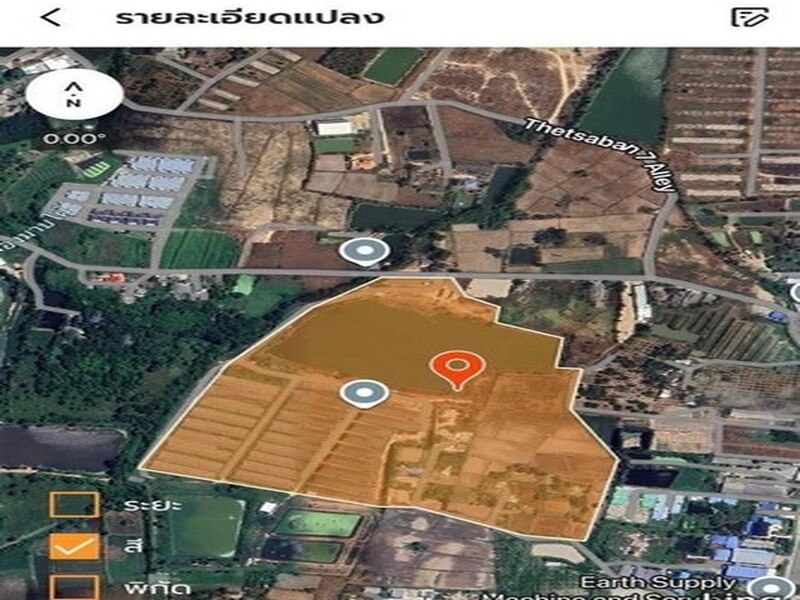Viewport: 800px width, 600px height.
Task: Enable the ระยะ distance checkbox
Action: pyautogui.click(x=75, y=504)
